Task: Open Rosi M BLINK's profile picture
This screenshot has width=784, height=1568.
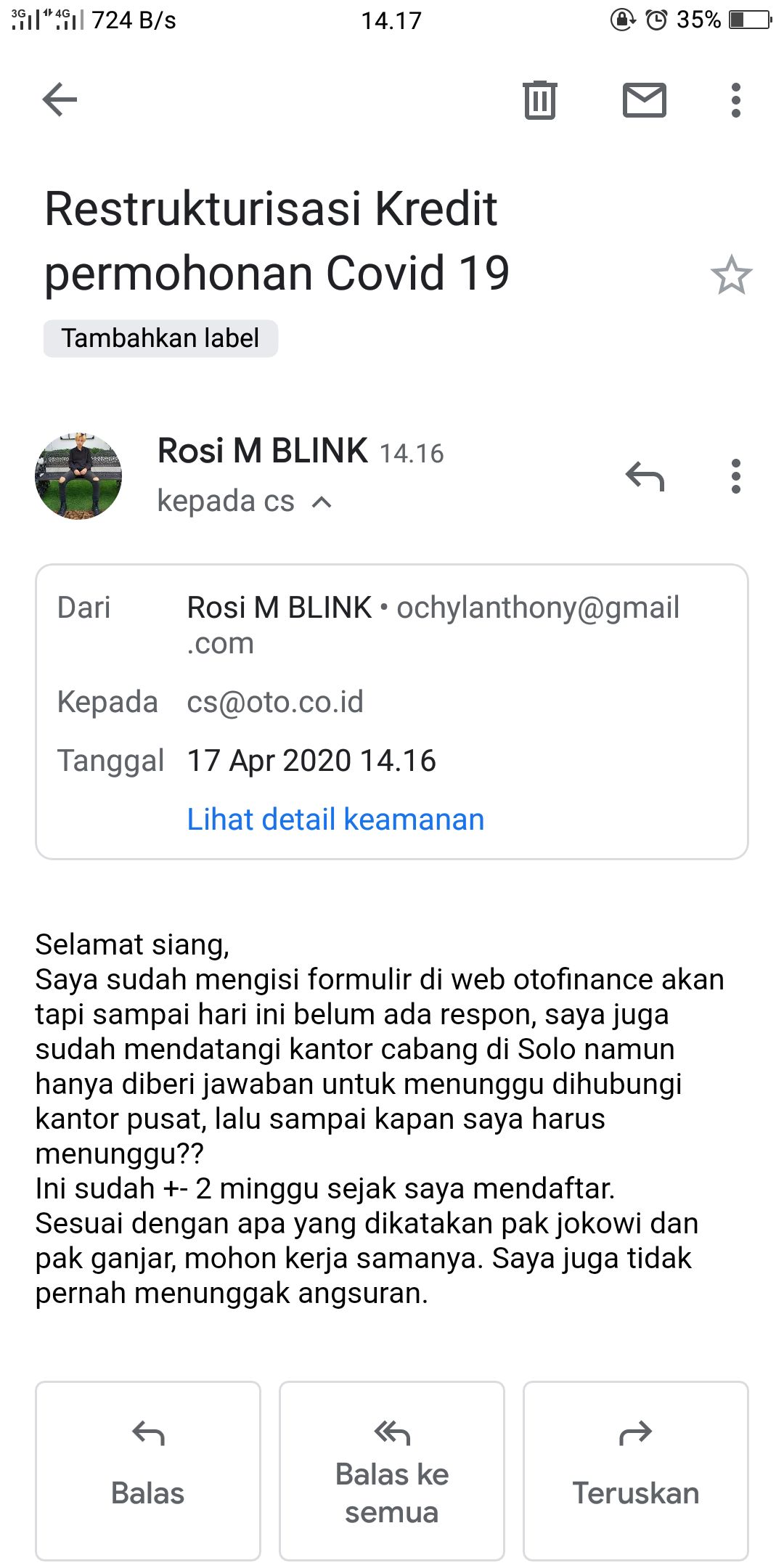Action: click(x=78, y=476)
